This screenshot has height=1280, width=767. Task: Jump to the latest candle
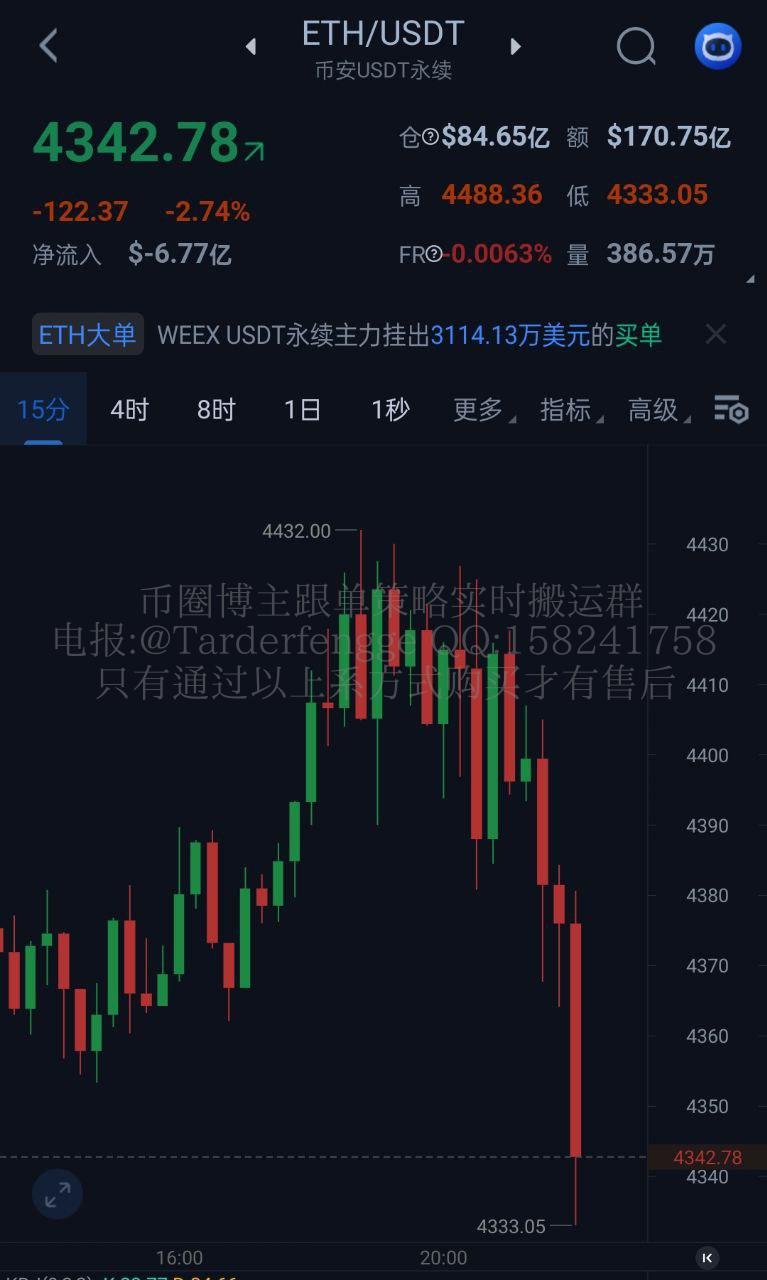point(707,1258)
